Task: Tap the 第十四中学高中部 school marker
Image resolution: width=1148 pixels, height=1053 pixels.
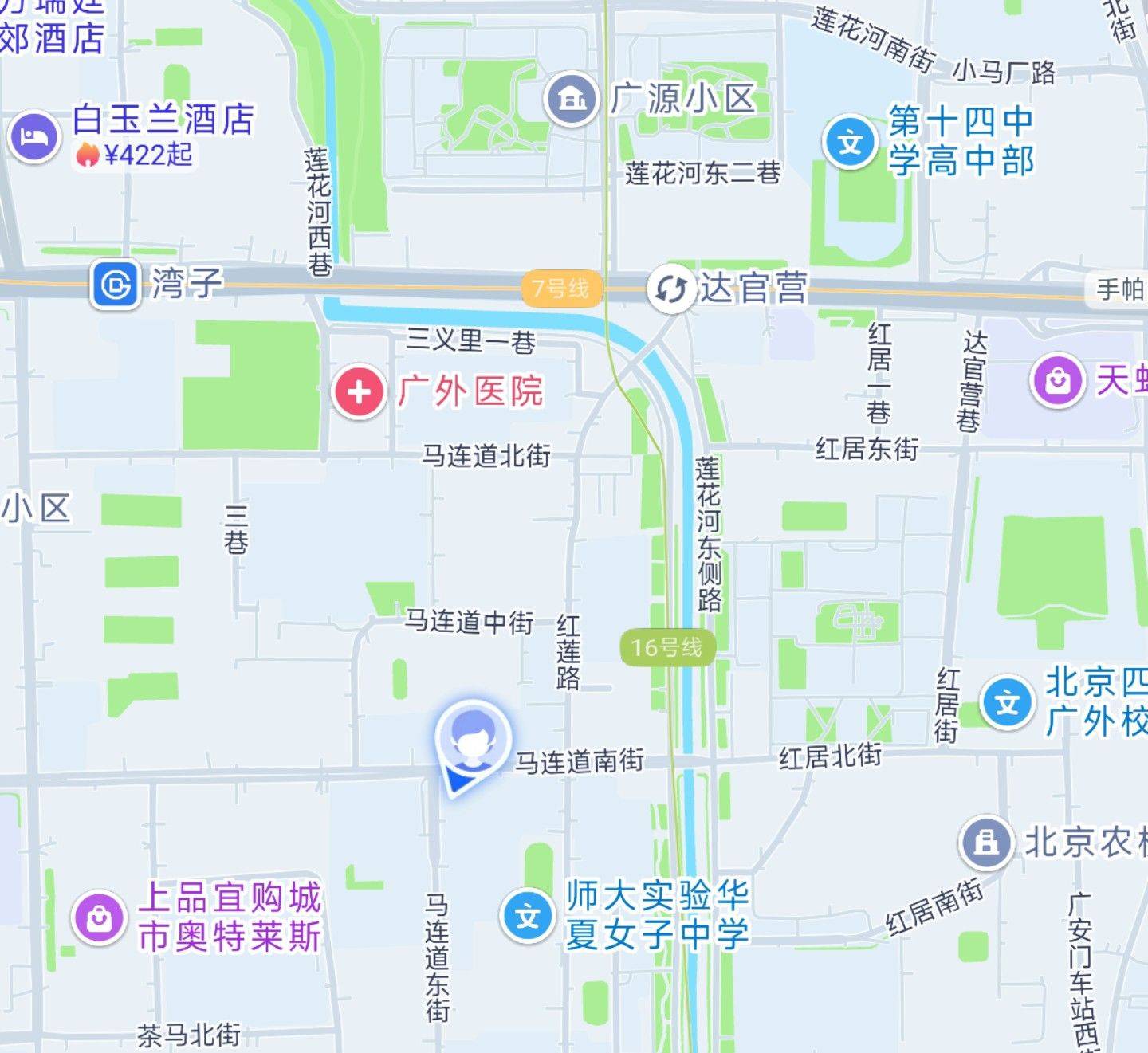Action: (x=850, y=142)
